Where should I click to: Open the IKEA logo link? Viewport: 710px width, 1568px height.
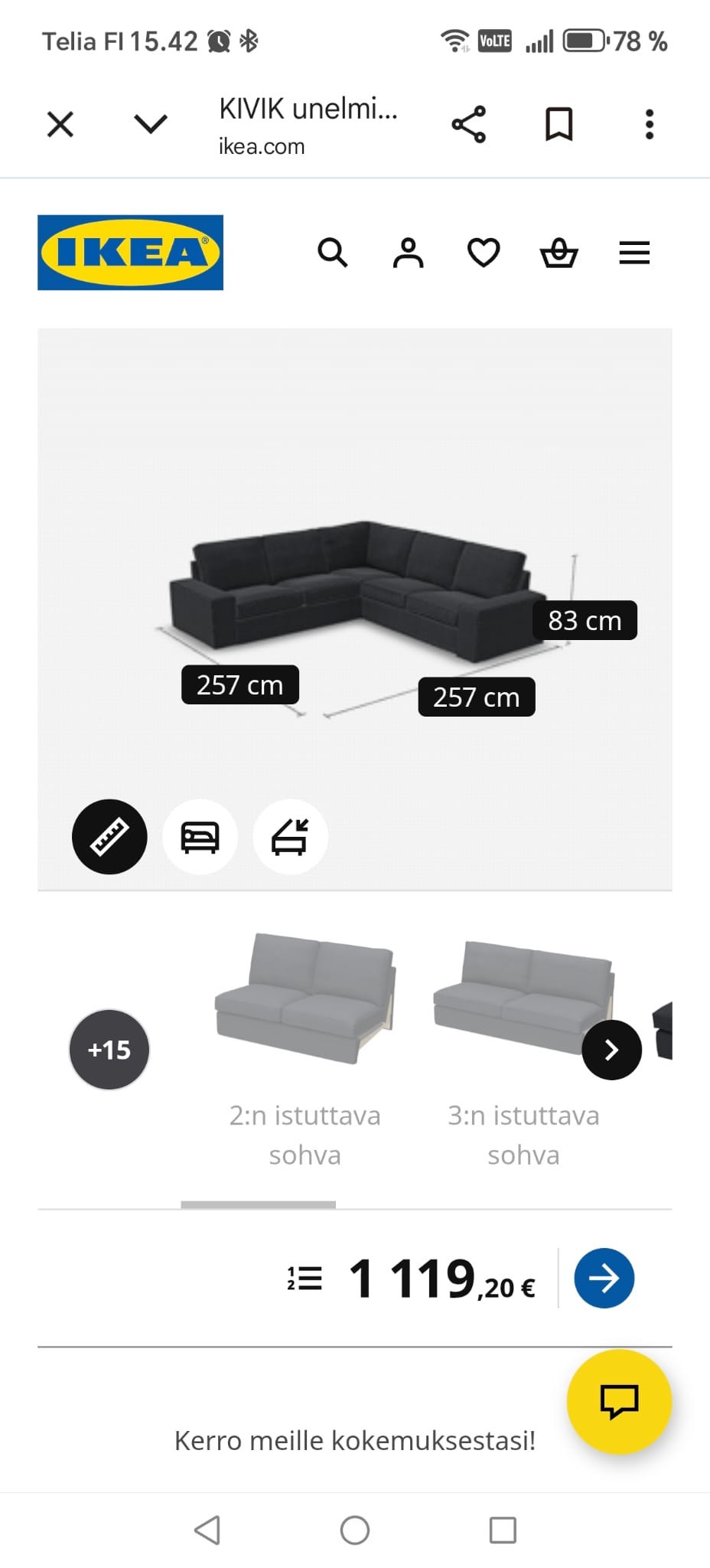(x=129, y=252)
